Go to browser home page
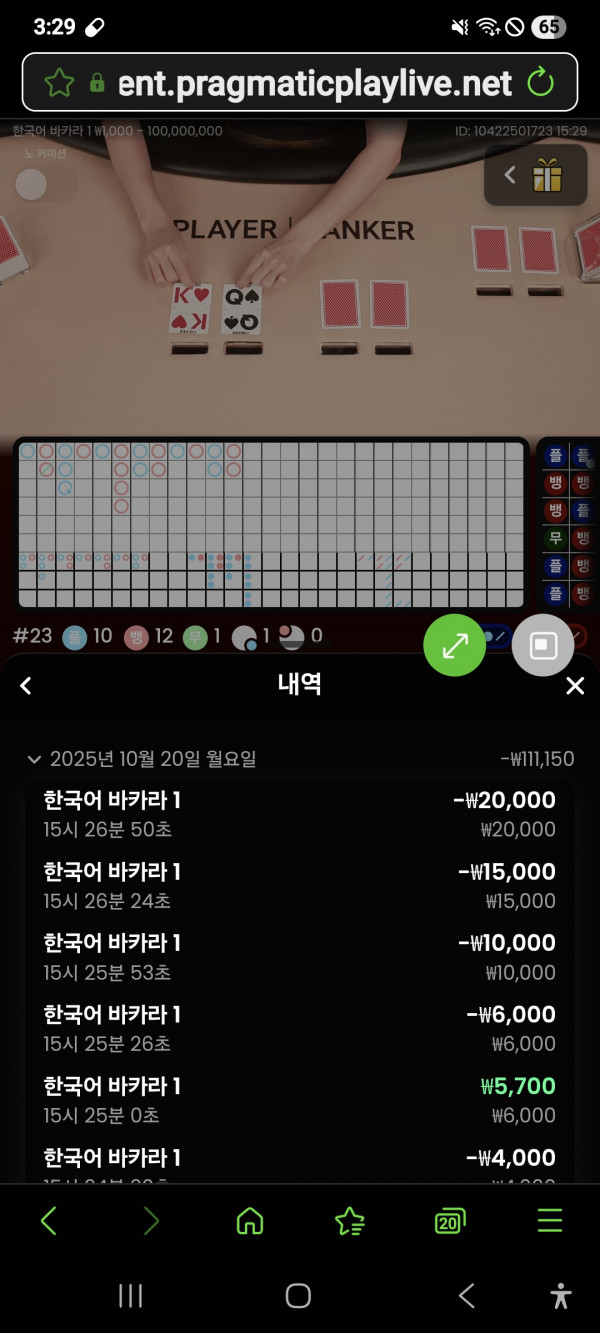This screenshot has height=1333, width=600. tap(249, 1220)
